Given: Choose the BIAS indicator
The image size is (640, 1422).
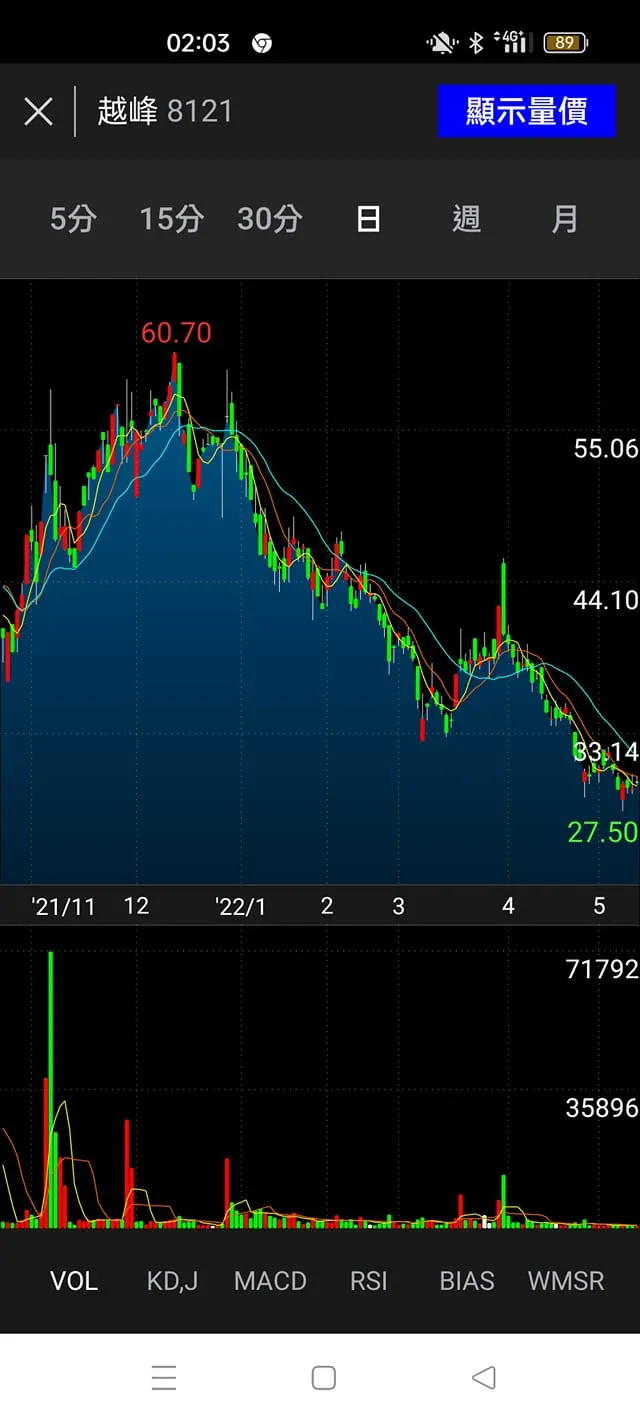Looking at the screenshot, I should (x=467, y=1281).
